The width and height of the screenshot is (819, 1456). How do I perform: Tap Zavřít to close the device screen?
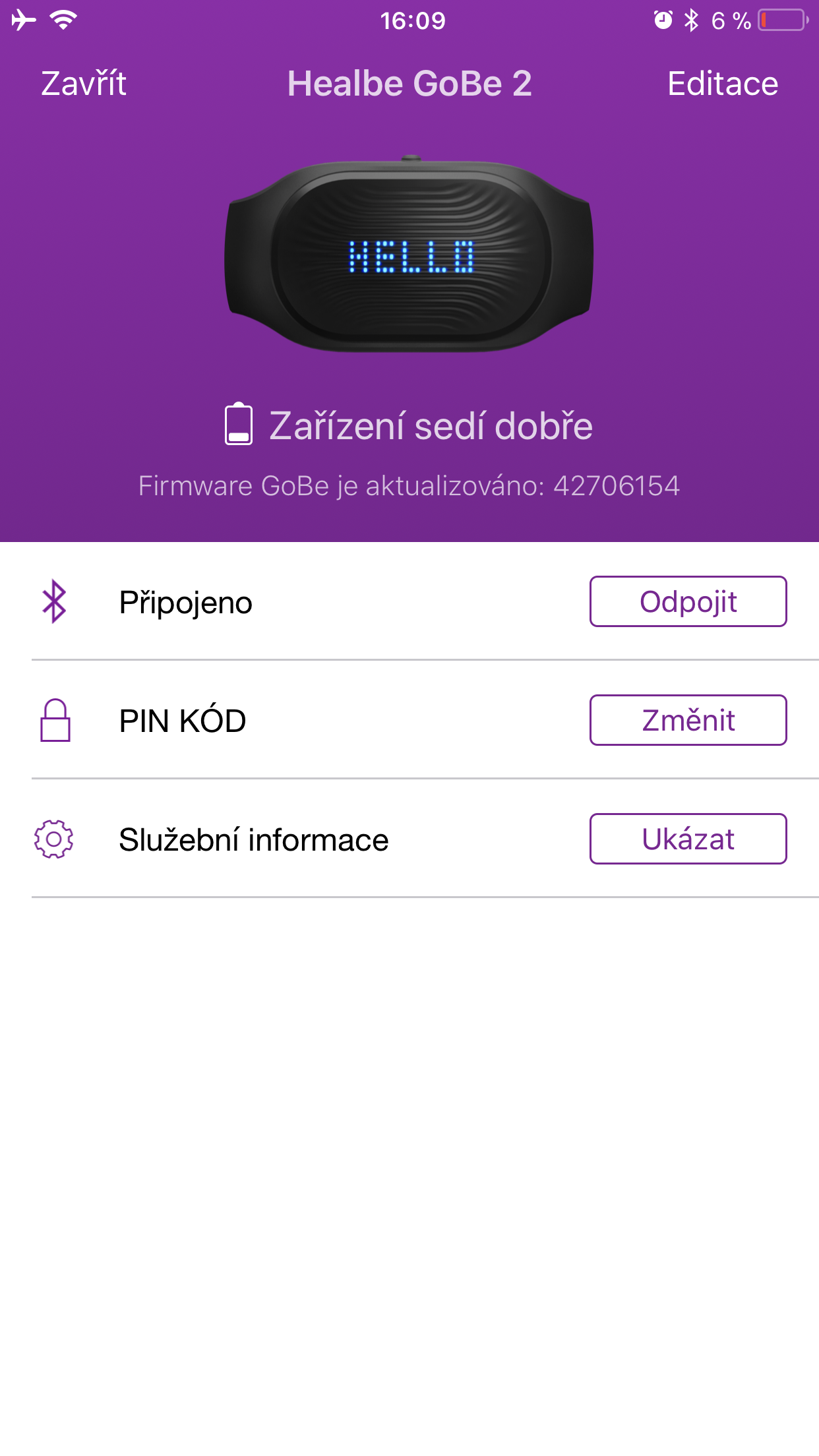[84, 84]
